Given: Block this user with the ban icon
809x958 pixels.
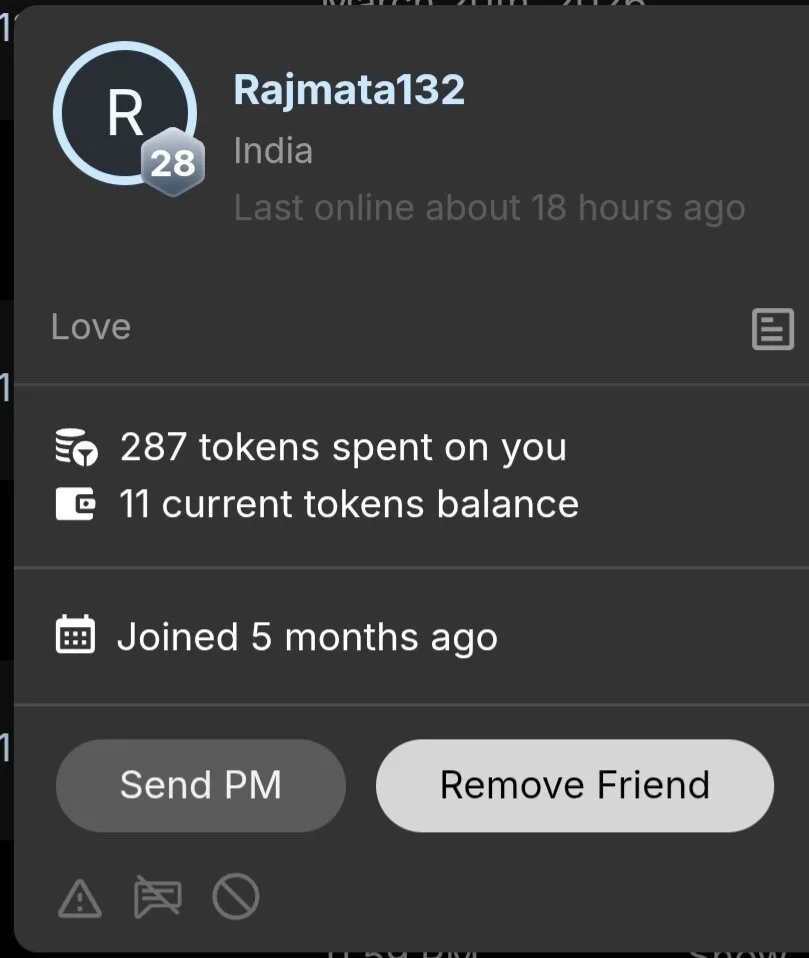Looking at the screenshot, I should (236, 898).
